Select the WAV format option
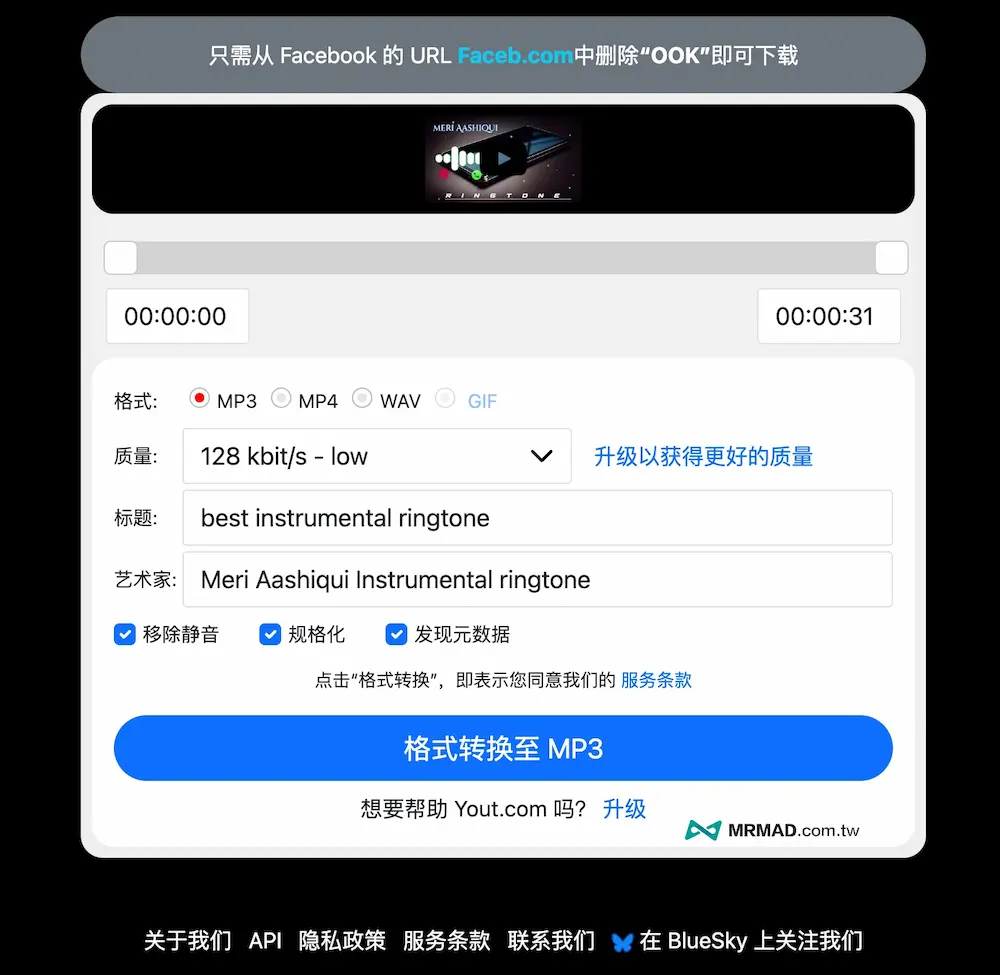This screenshot has height=975, width=1000. click(362, 399)
